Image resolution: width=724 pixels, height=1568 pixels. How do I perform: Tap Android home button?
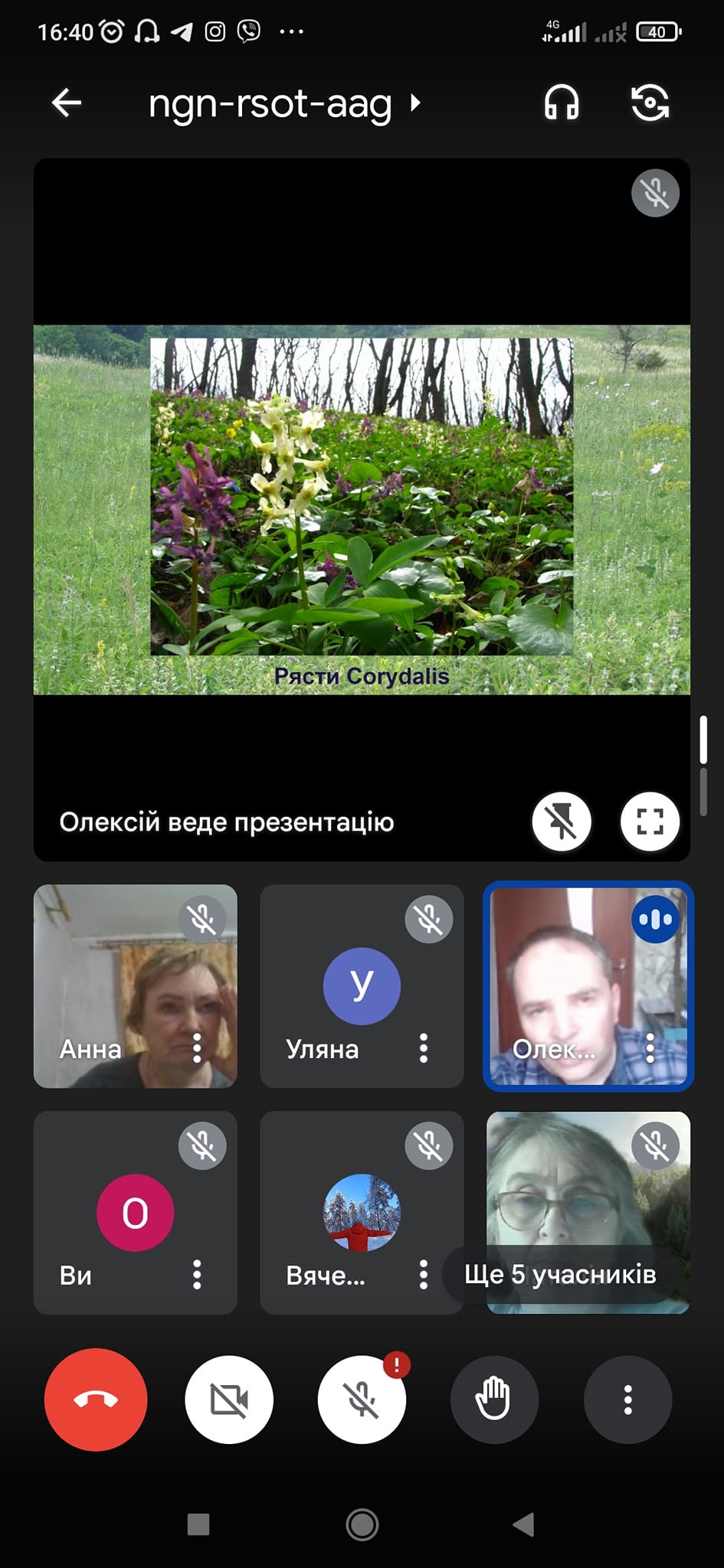coord(362,1524)
